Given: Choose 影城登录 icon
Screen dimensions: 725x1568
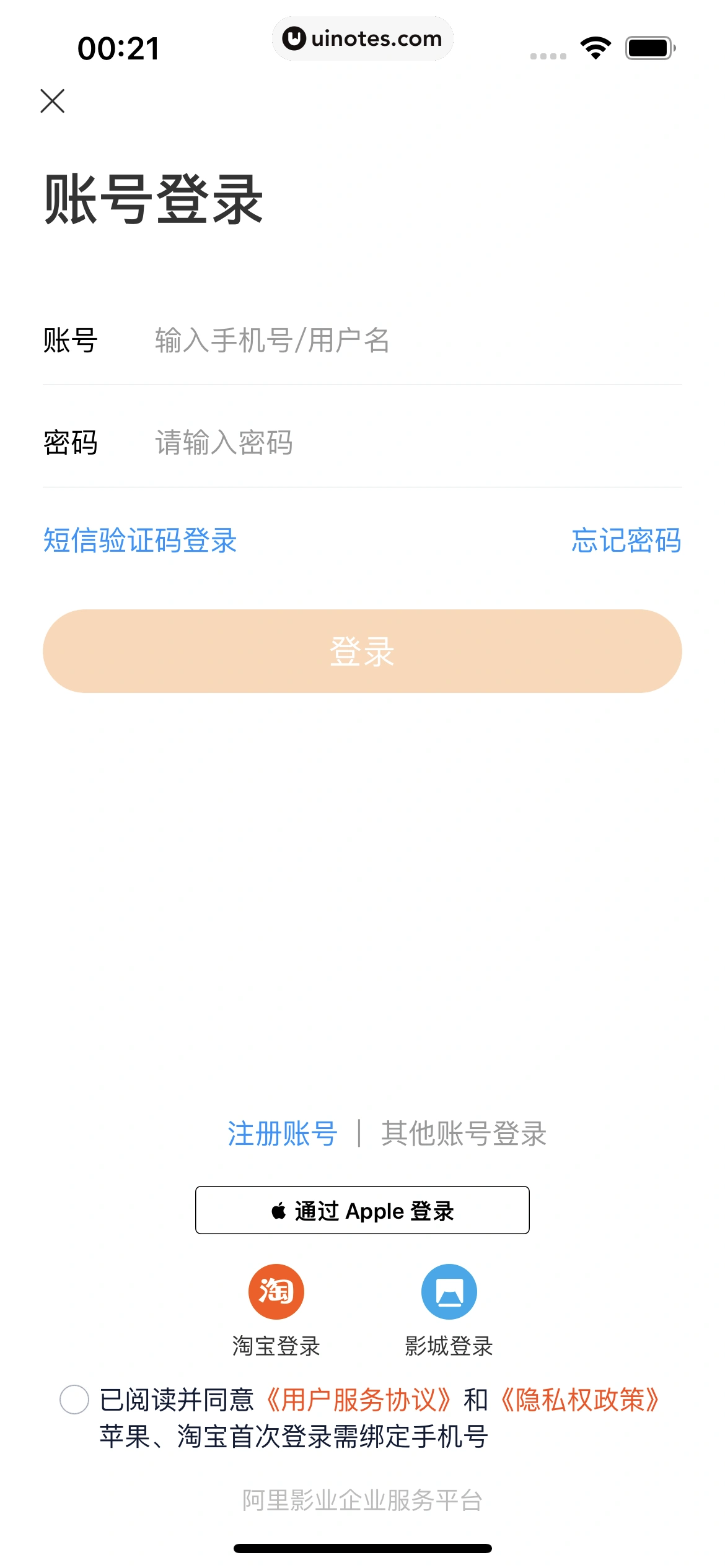Looking at the screenshot, I should [x=449, y=1292].
